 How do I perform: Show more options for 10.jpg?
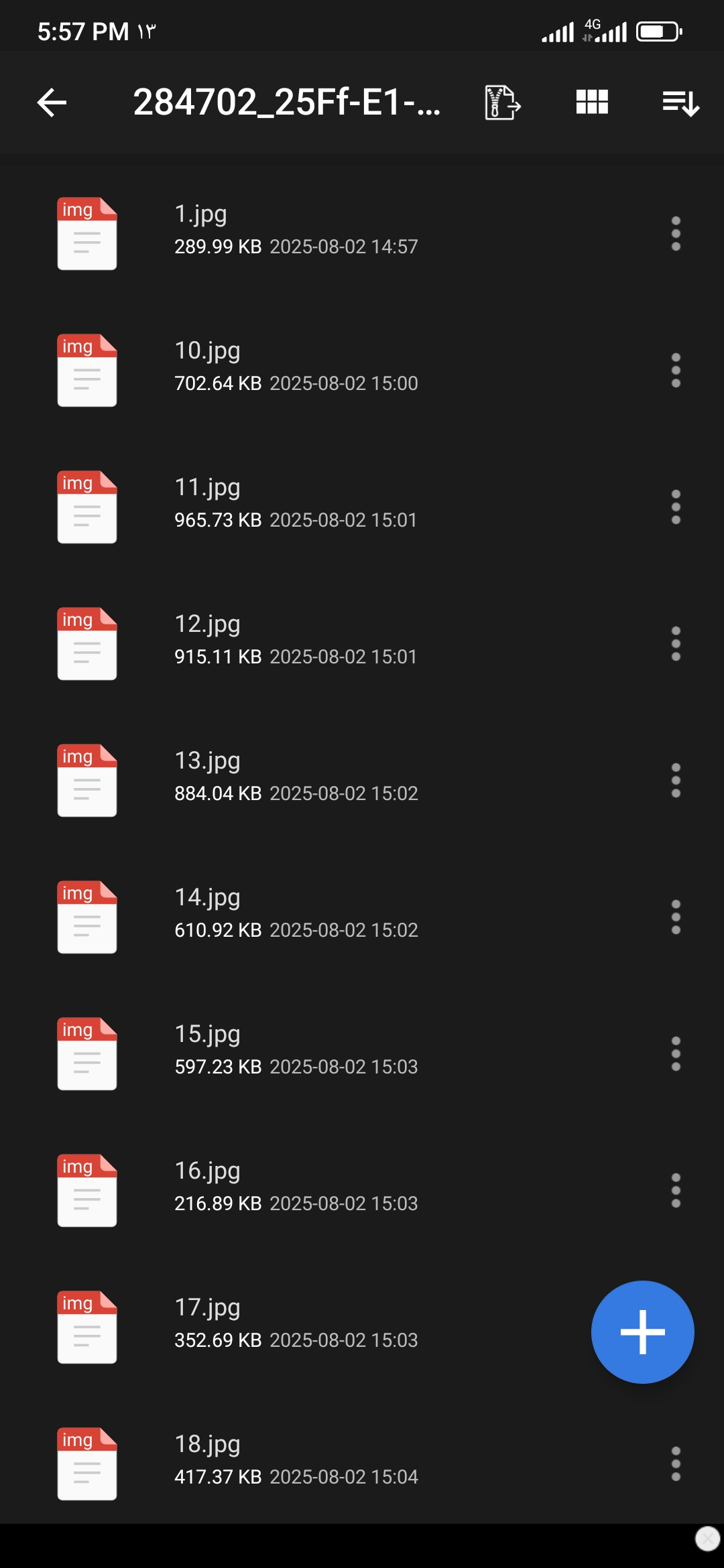(676, 371)
